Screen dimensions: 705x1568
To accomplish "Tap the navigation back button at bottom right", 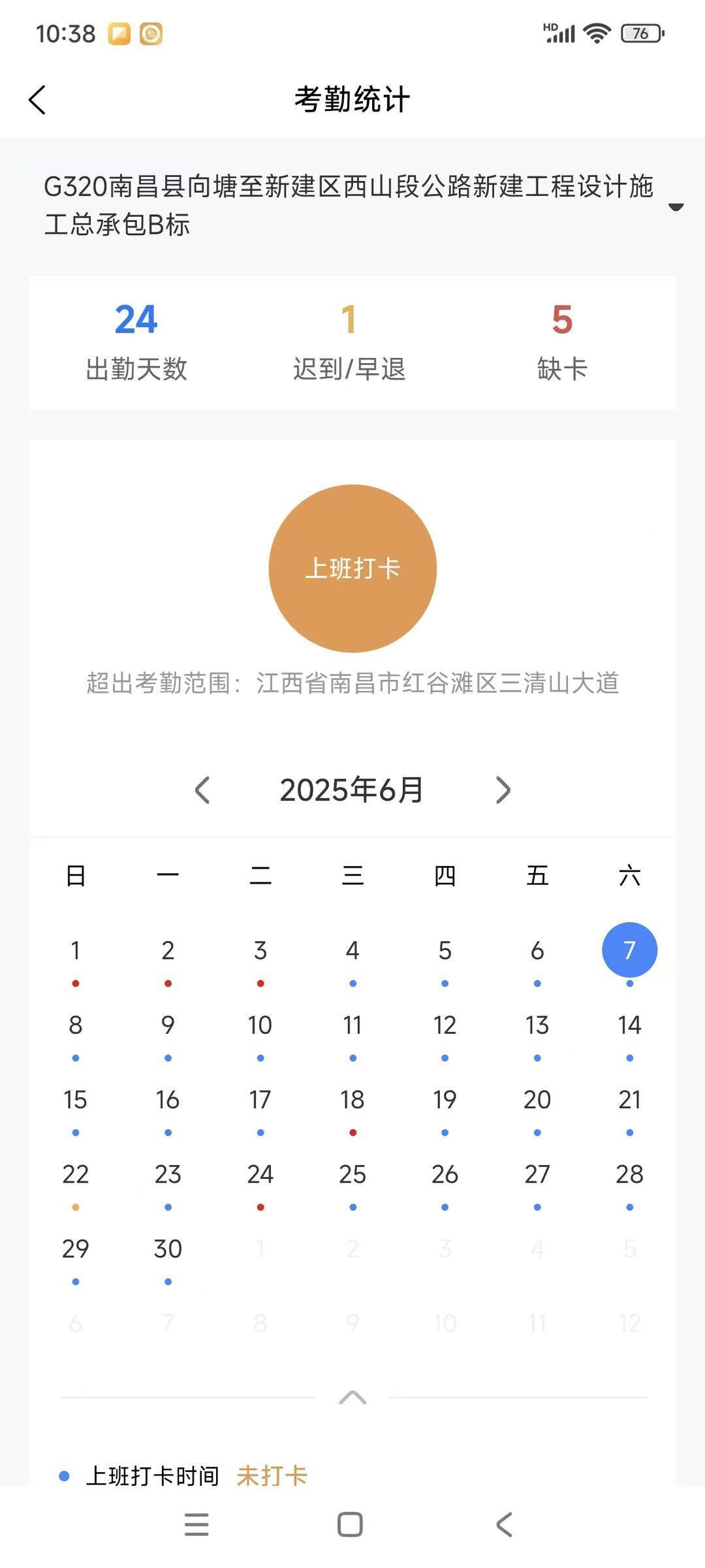I will coord(503,1525).
